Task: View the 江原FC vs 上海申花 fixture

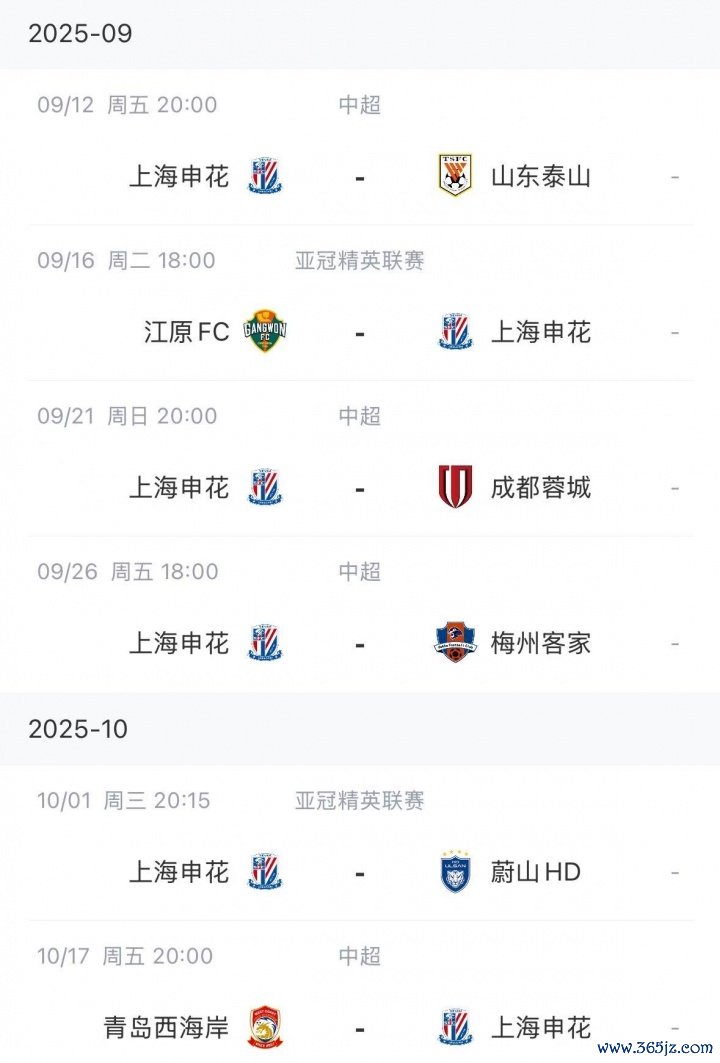Action: pos(360,332)
